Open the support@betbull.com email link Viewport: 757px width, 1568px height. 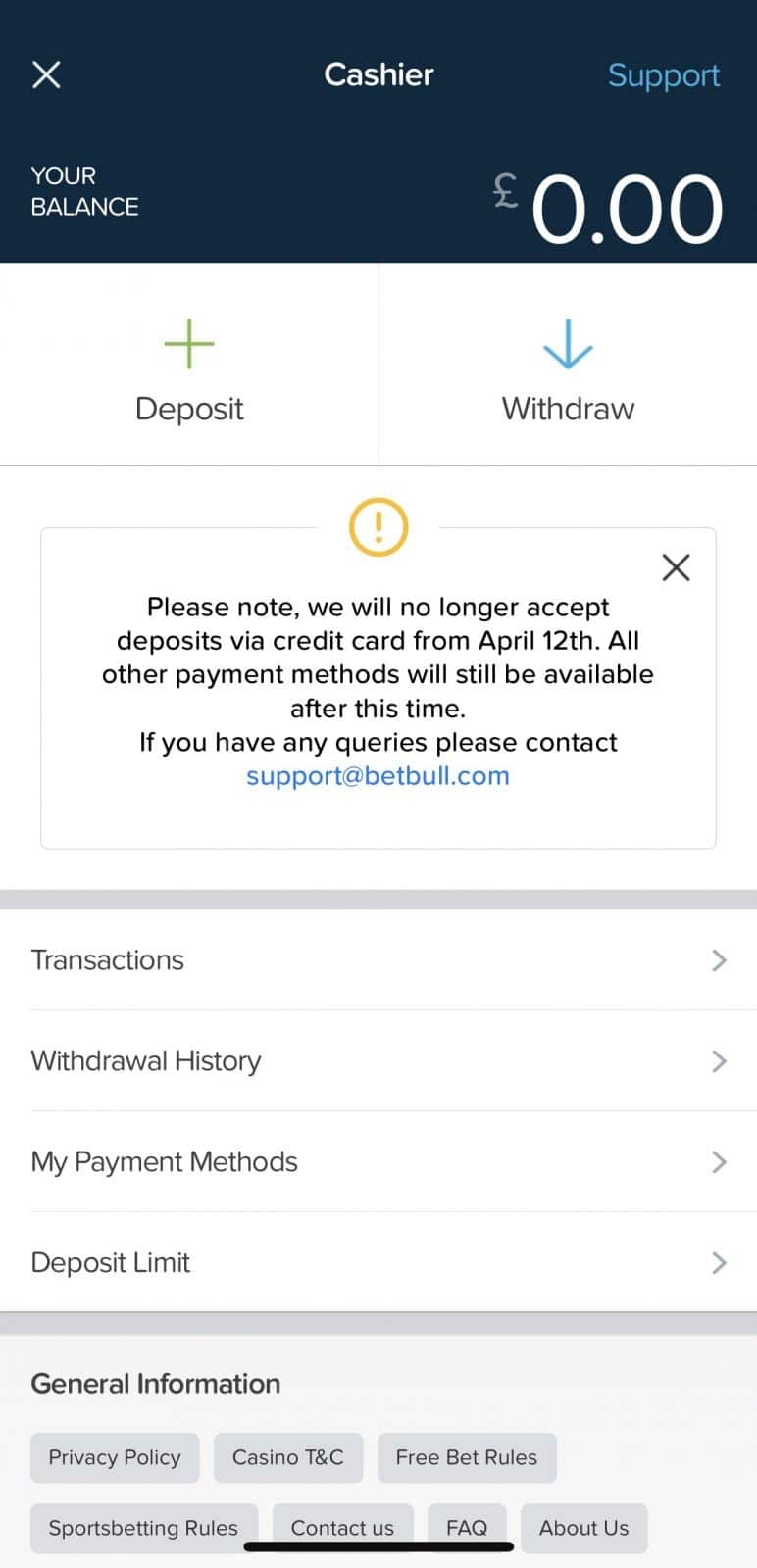(x=378, y=776)
